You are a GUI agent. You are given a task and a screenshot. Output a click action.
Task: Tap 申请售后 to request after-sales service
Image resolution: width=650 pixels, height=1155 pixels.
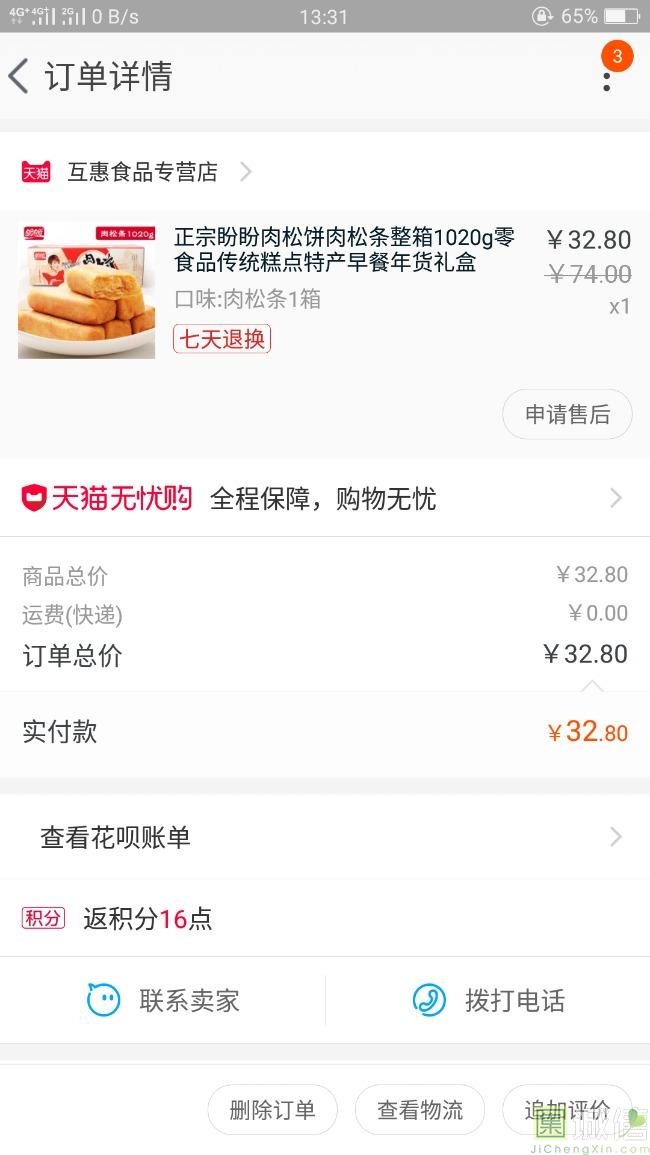coord(567,414)
